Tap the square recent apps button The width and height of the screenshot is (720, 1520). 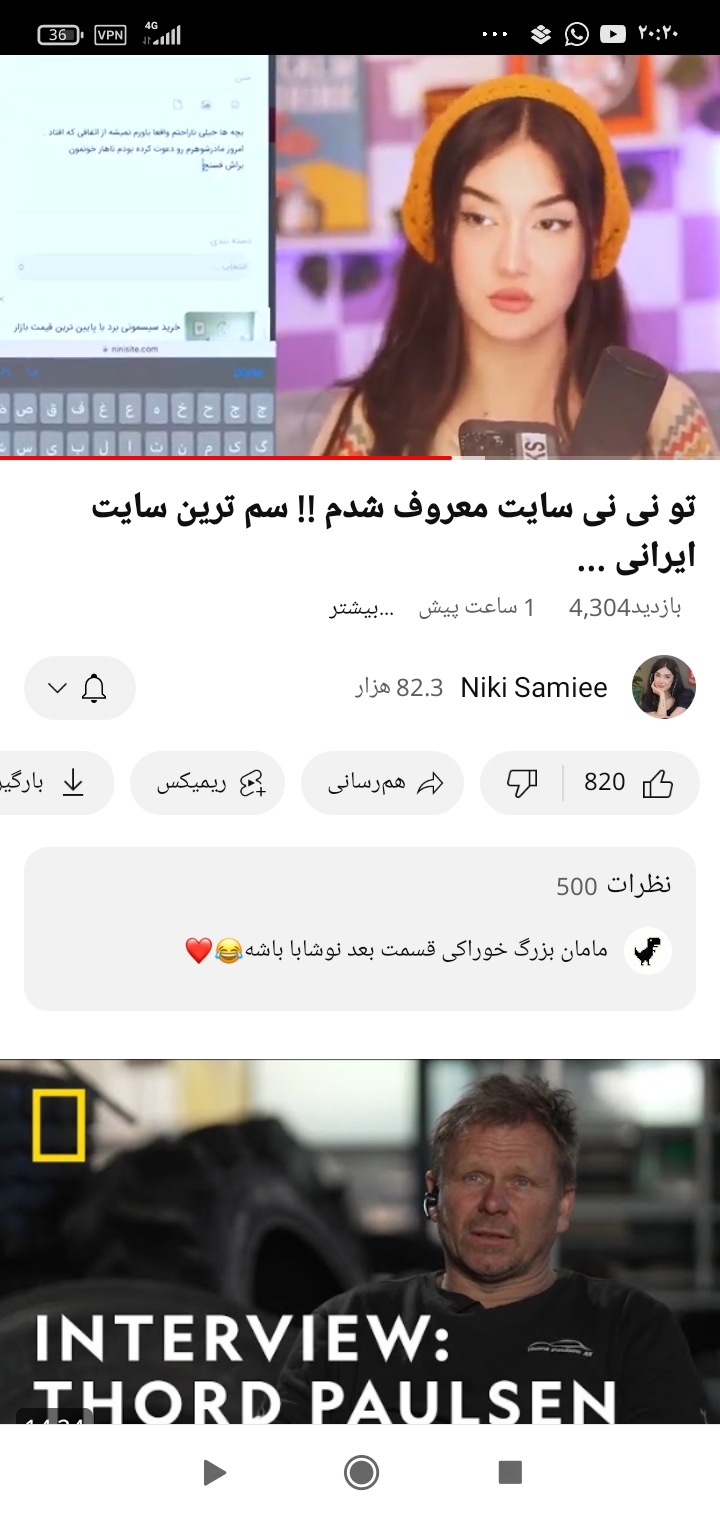click(x=510, y=1472)
